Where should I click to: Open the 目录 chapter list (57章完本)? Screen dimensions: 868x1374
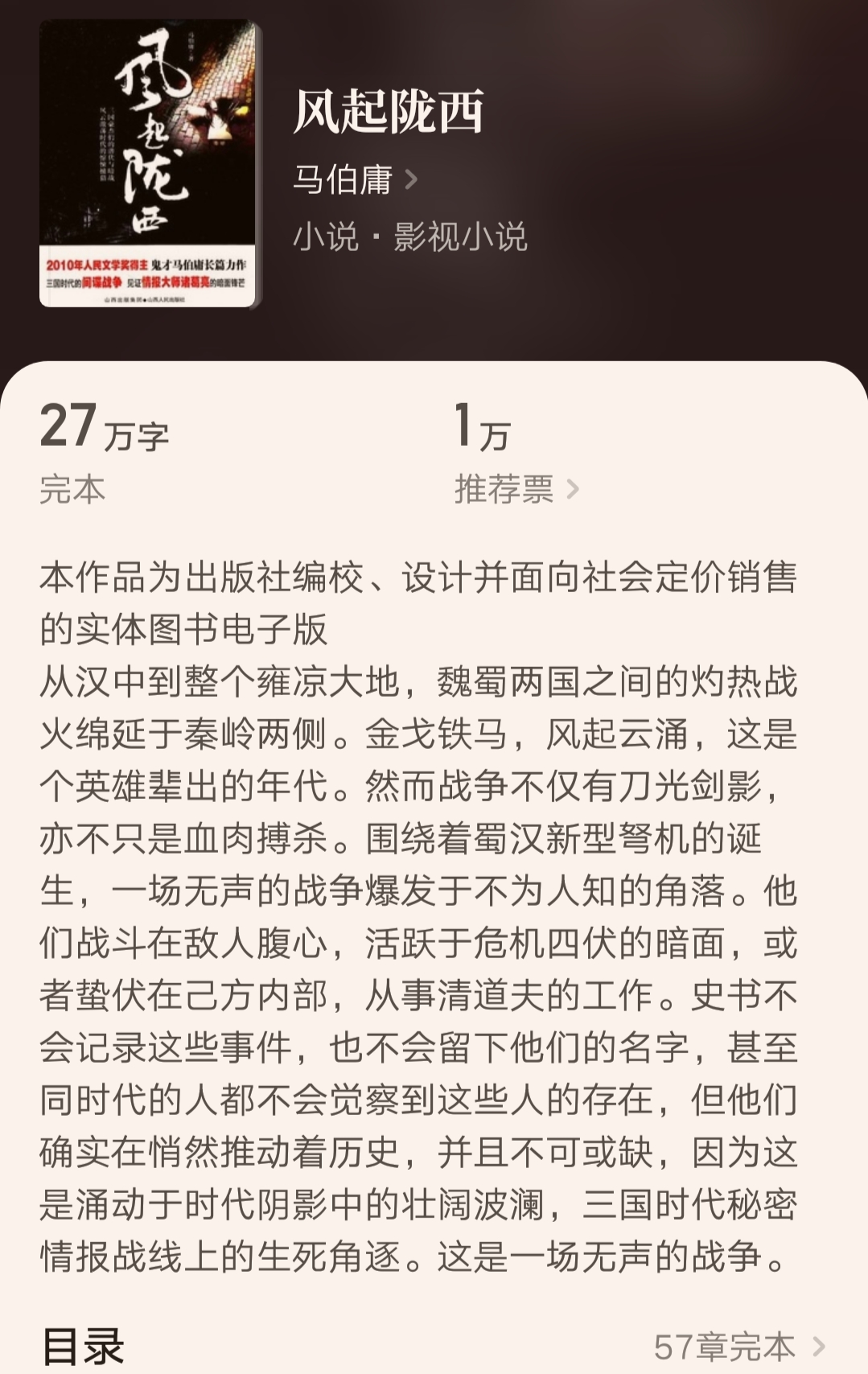738,1346
